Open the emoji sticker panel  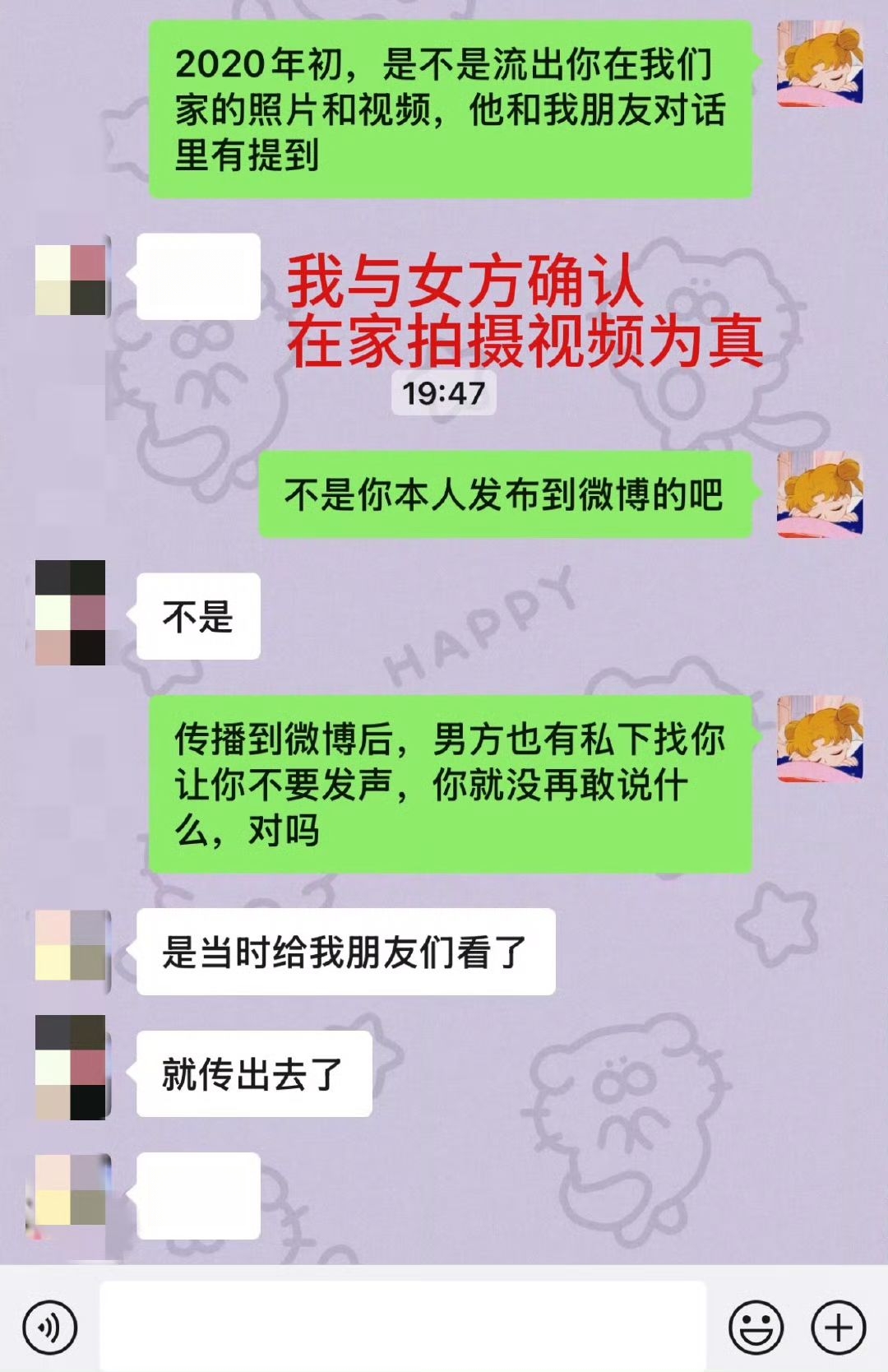[756, 1327]
